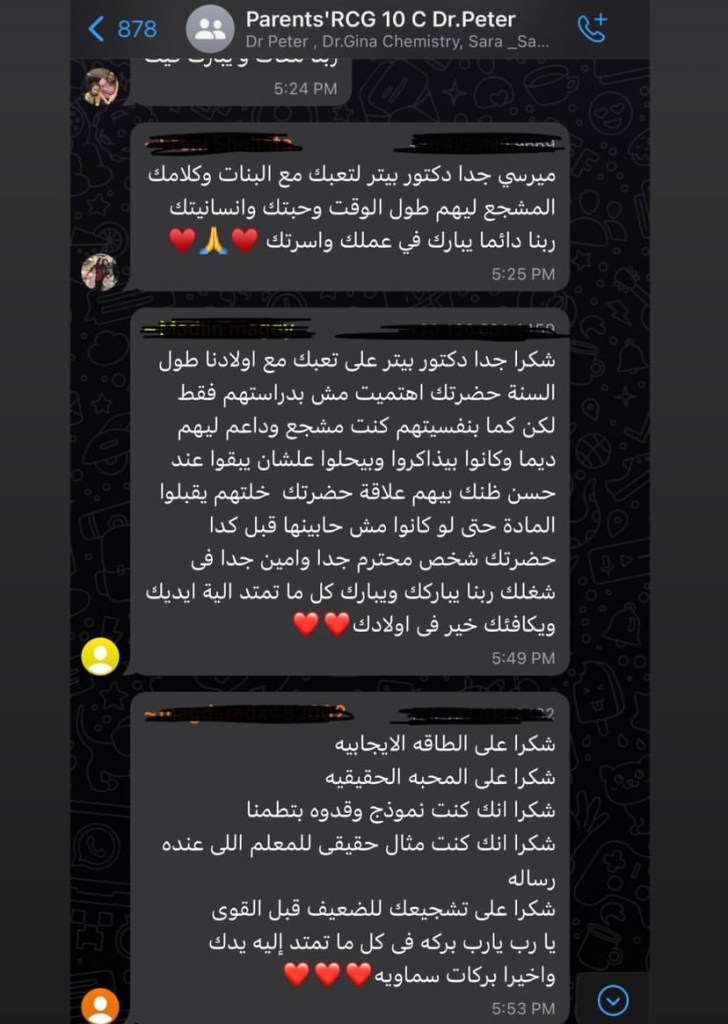Open the sender's photo beside the 5:24 PM message
This screenshot has height=1024, width=728.
tap(101, 87)
